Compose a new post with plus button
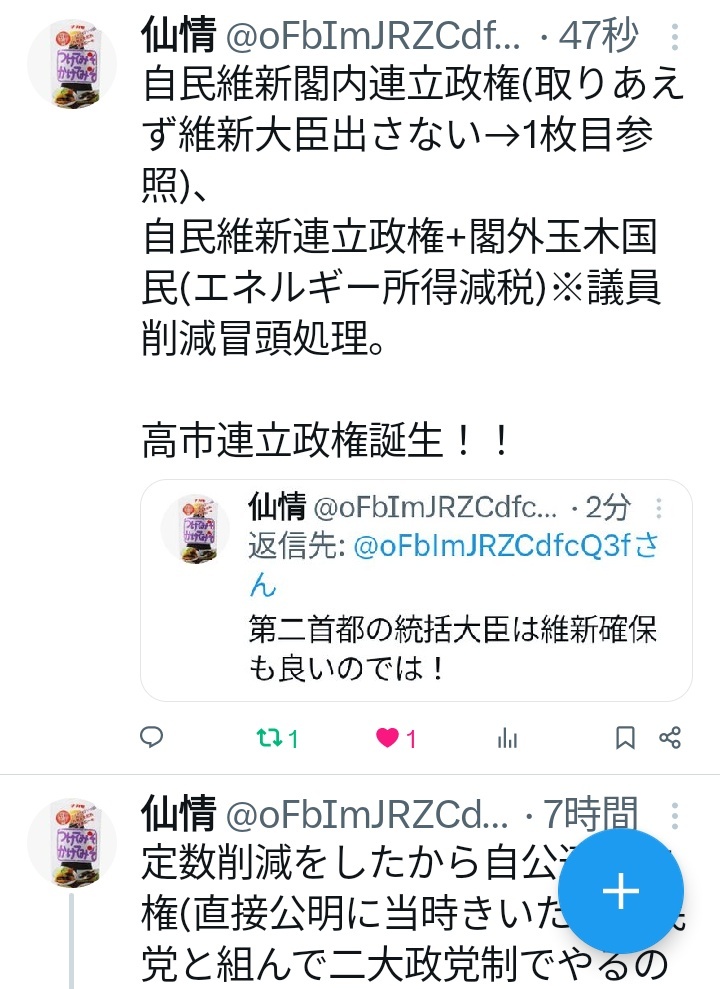The height and width of the screenshot is (989, 720). pyautogui.click(x=621, y=891)
